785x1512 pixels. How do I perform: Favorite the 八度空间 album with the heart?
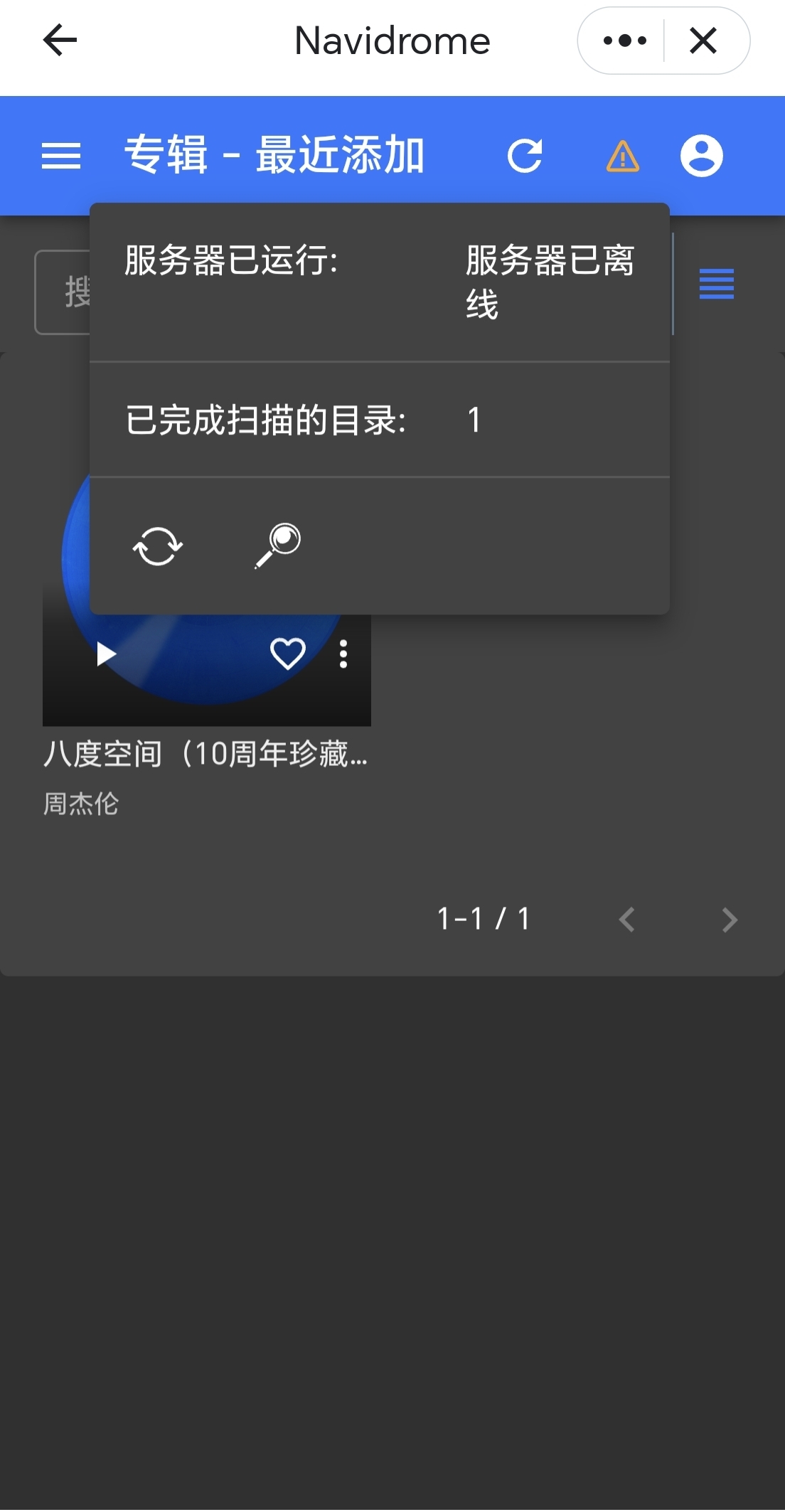pos(288,654)
